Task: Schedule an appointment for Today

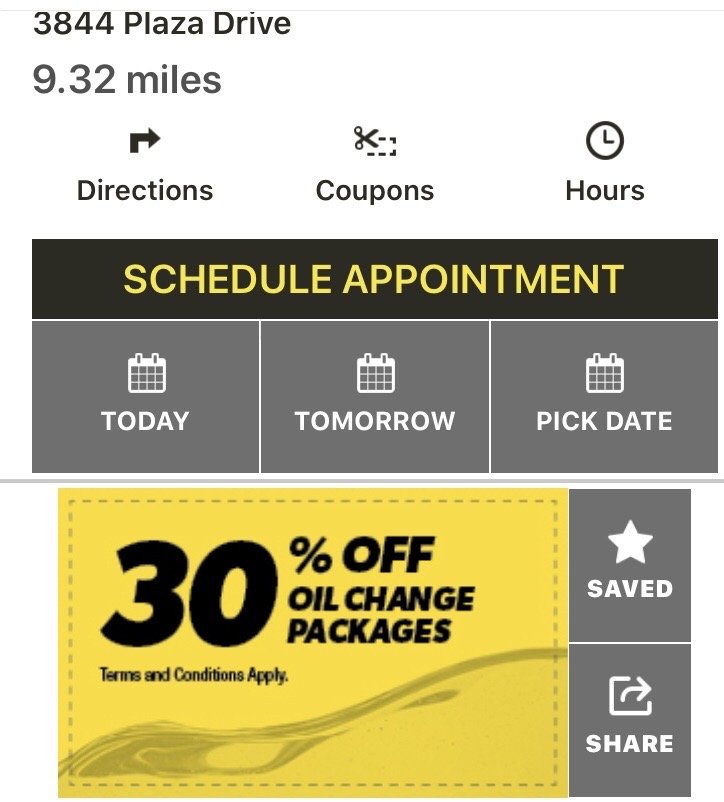Action: pos(145,396)
